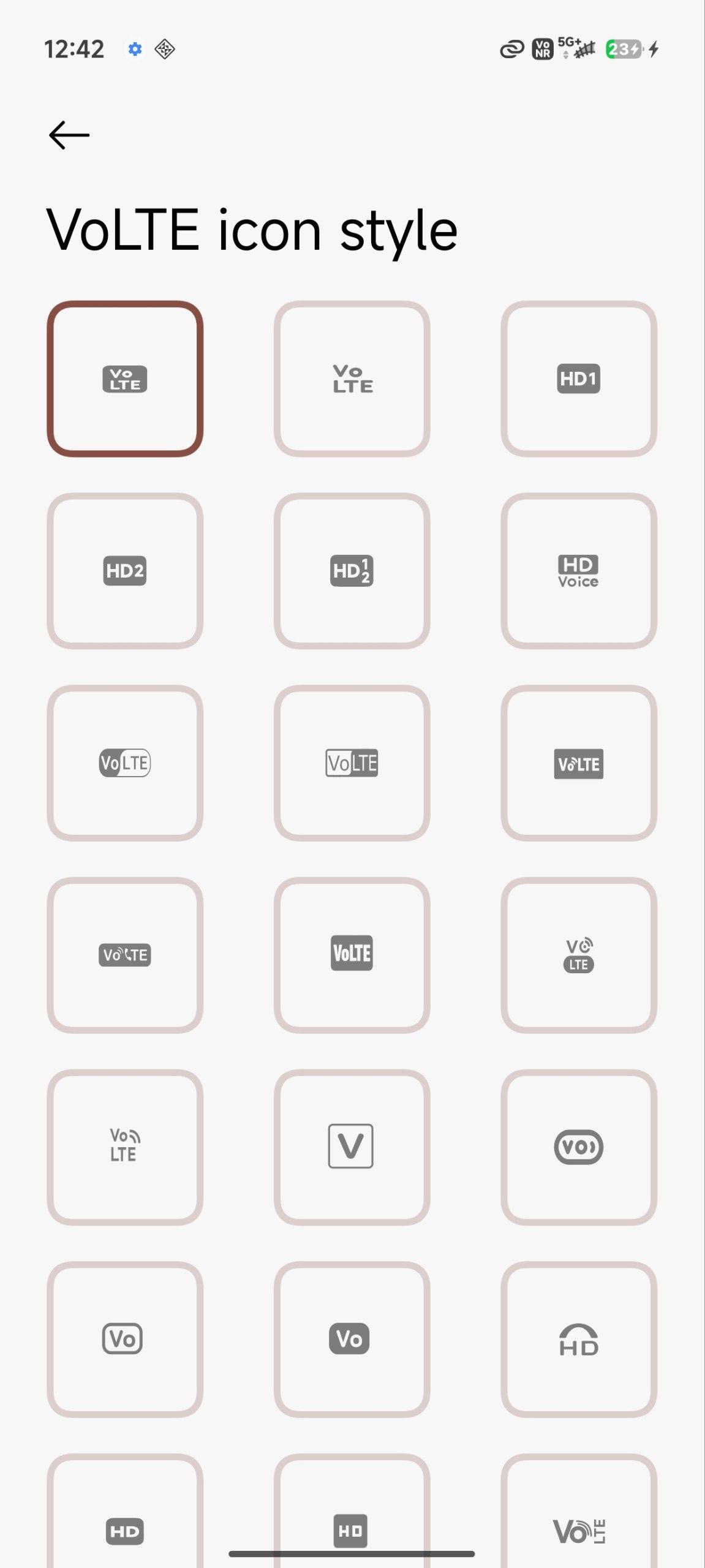
Task: Choose the plain Vo LTE stacked text style
Action: (x=352, y=379)
